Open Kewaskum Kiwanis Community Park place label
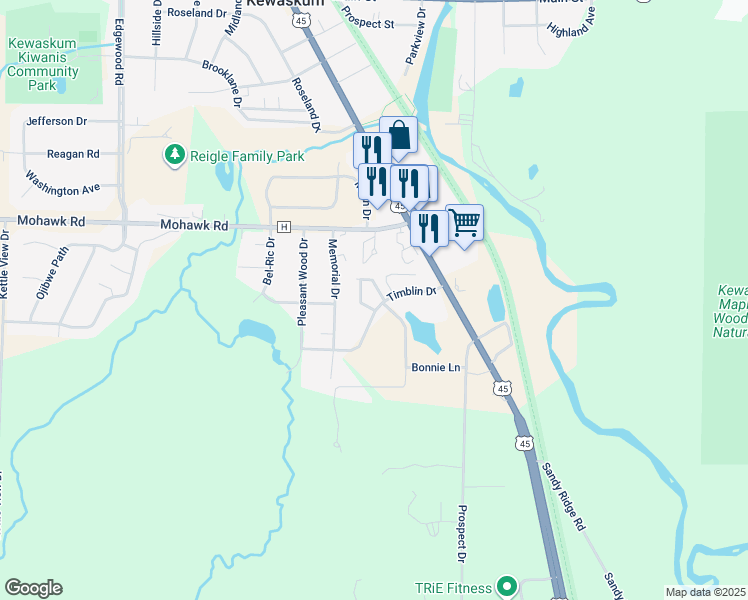Viewport: 748px width, 600px height. [42, 64]
